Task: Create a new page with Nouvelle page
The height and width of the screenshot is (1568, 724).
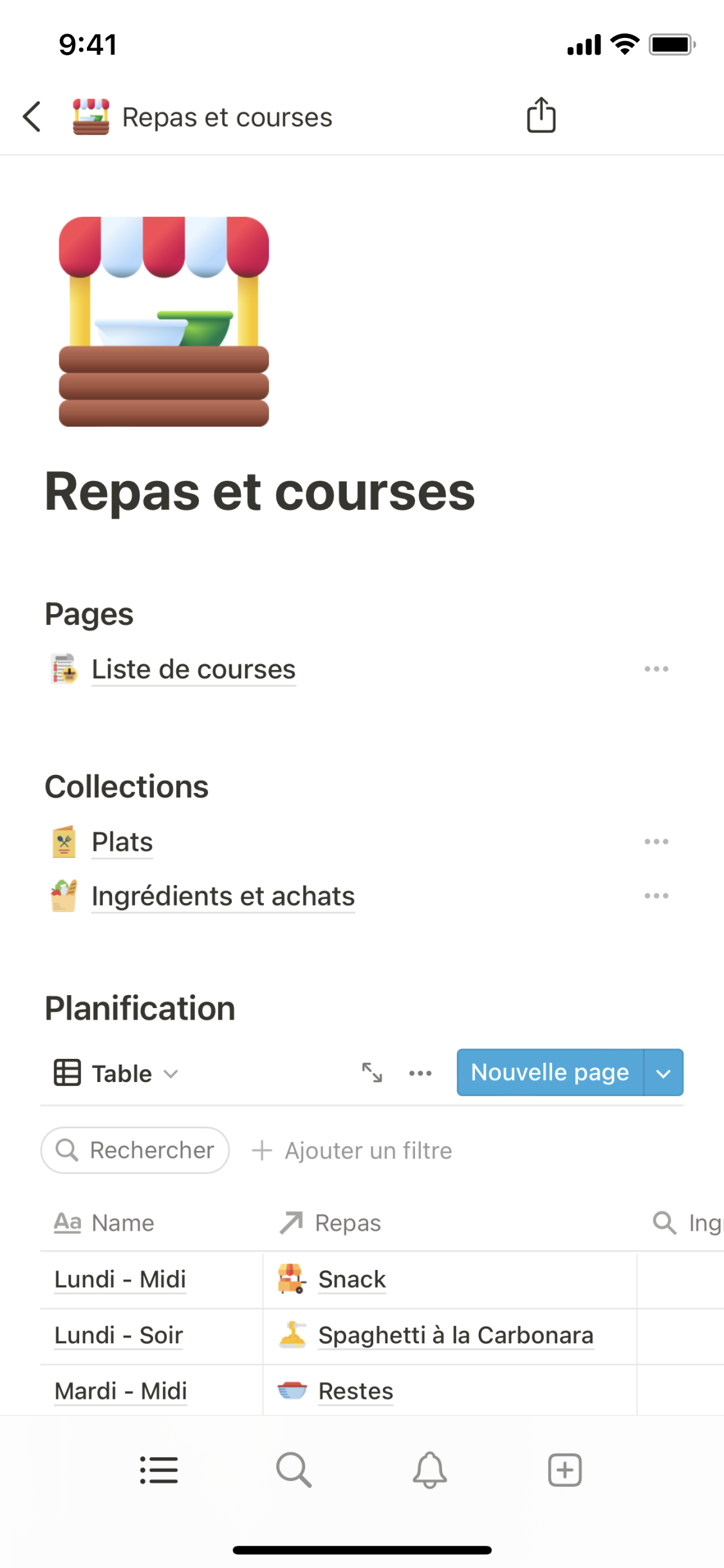Action: [x=550, y=1072]
